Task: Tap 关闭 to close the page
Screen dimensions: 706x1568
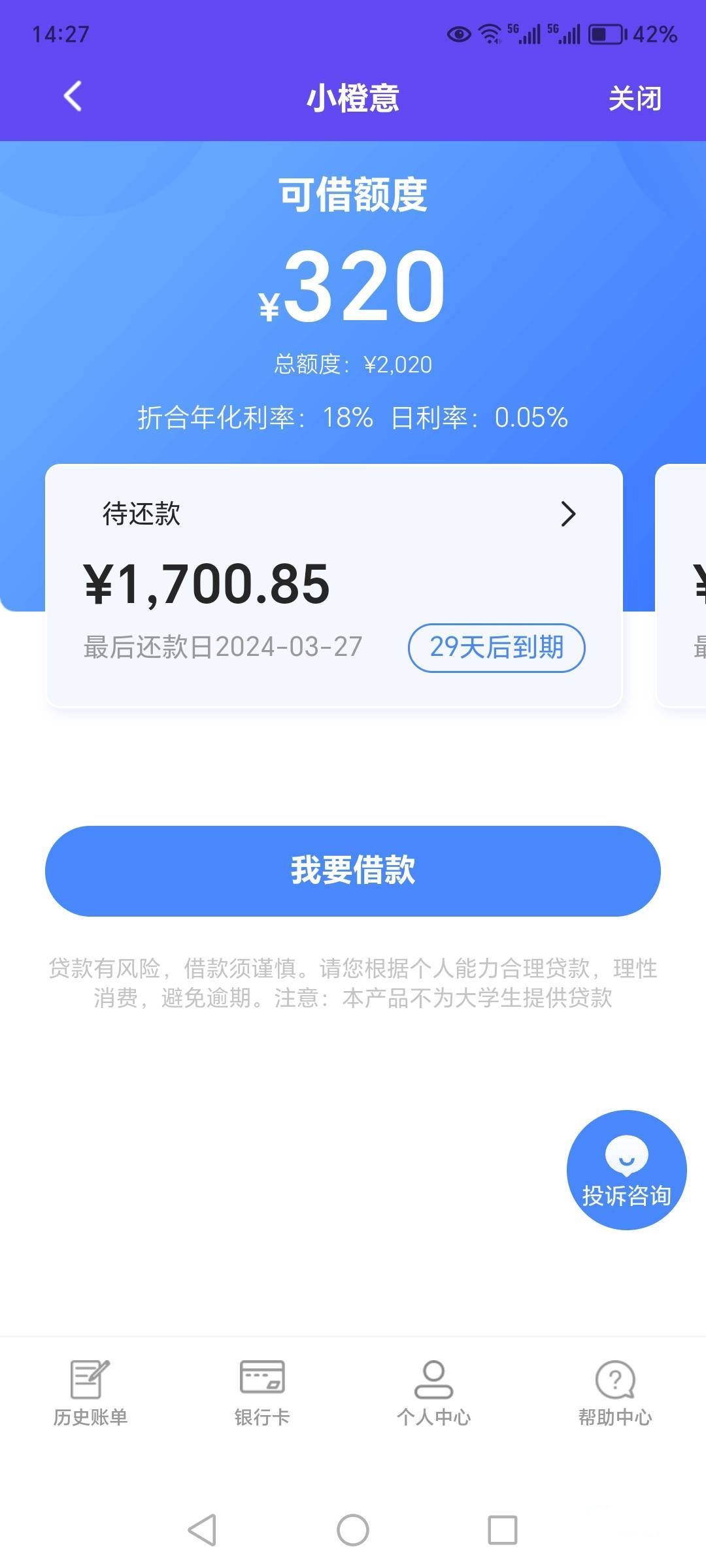Action: pyautogui.click(x=634, y=99)
